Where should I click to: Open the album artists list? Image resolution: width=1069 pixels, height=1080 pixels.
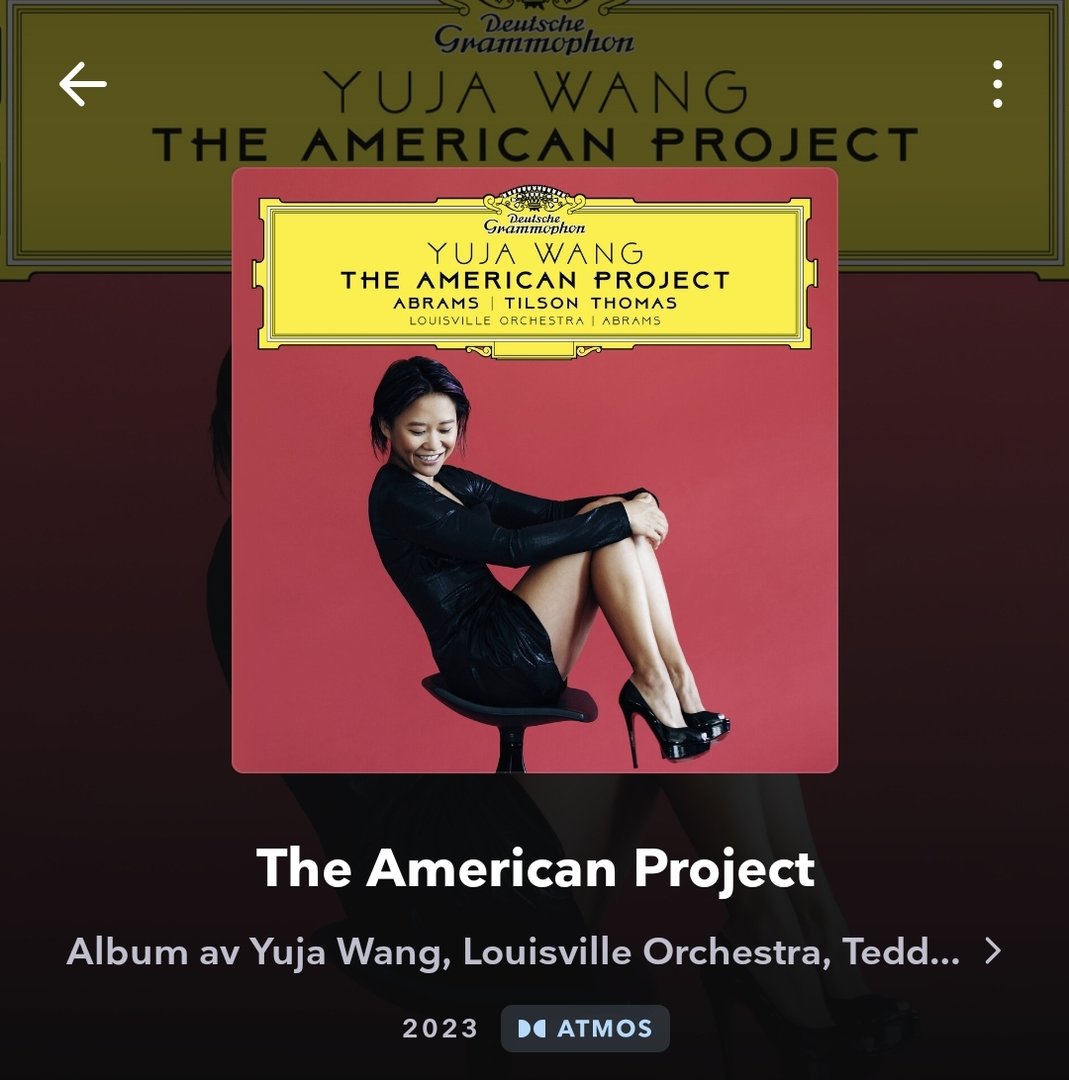pos(533,951)
